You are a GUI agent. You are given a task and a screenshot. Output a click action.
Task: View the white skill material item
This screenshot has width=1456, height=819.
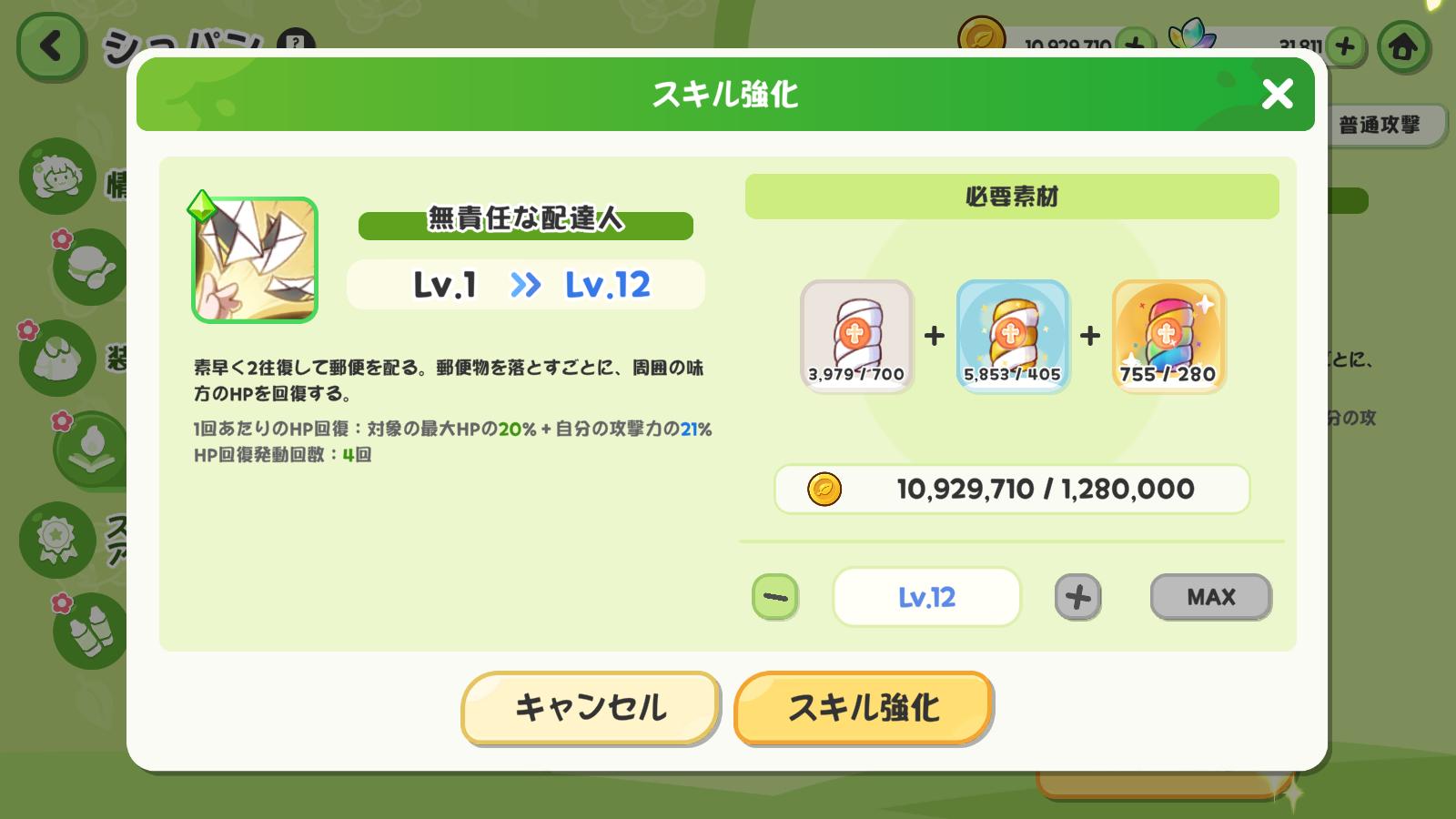pos(856,336)
